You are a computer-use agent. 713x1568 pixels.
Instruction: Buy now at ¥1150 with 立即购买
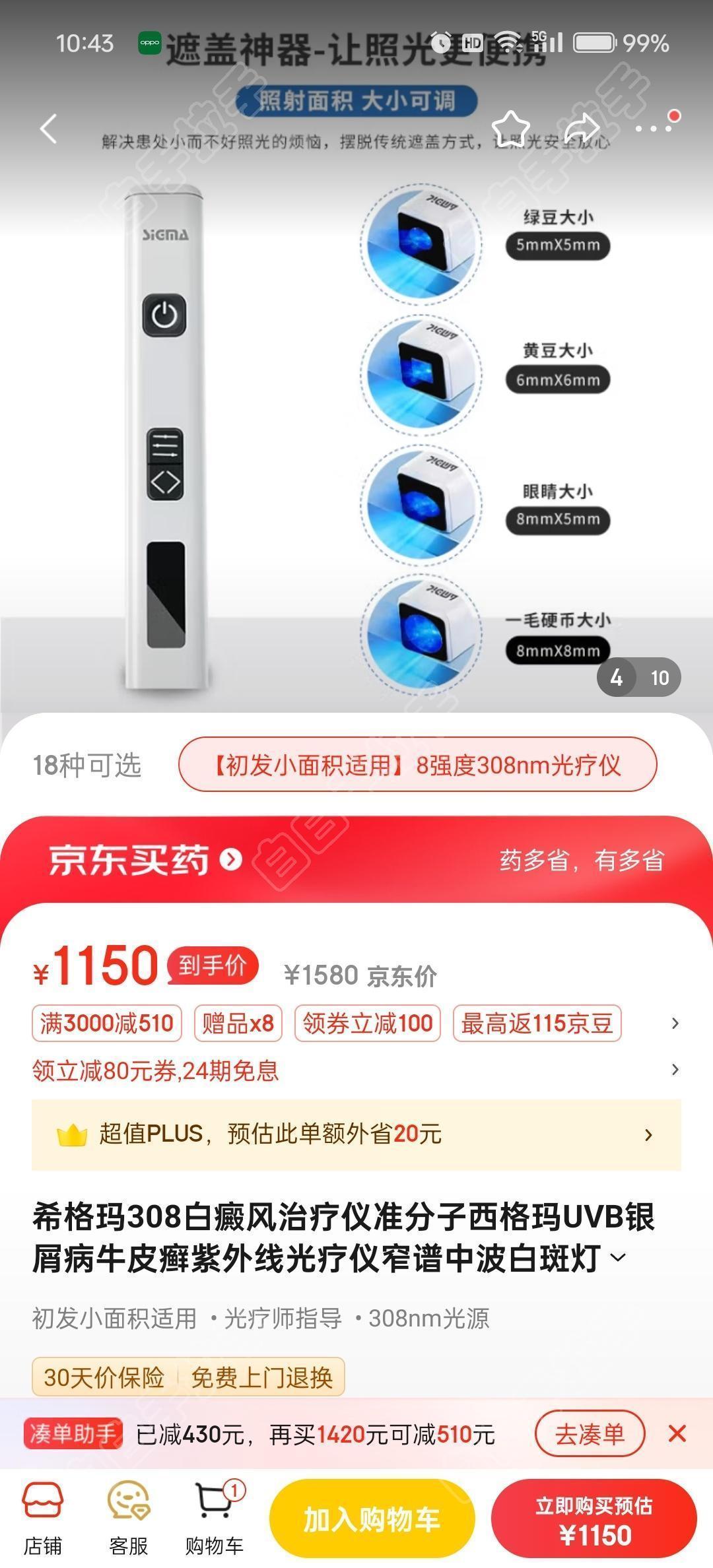click(594, 1519)
